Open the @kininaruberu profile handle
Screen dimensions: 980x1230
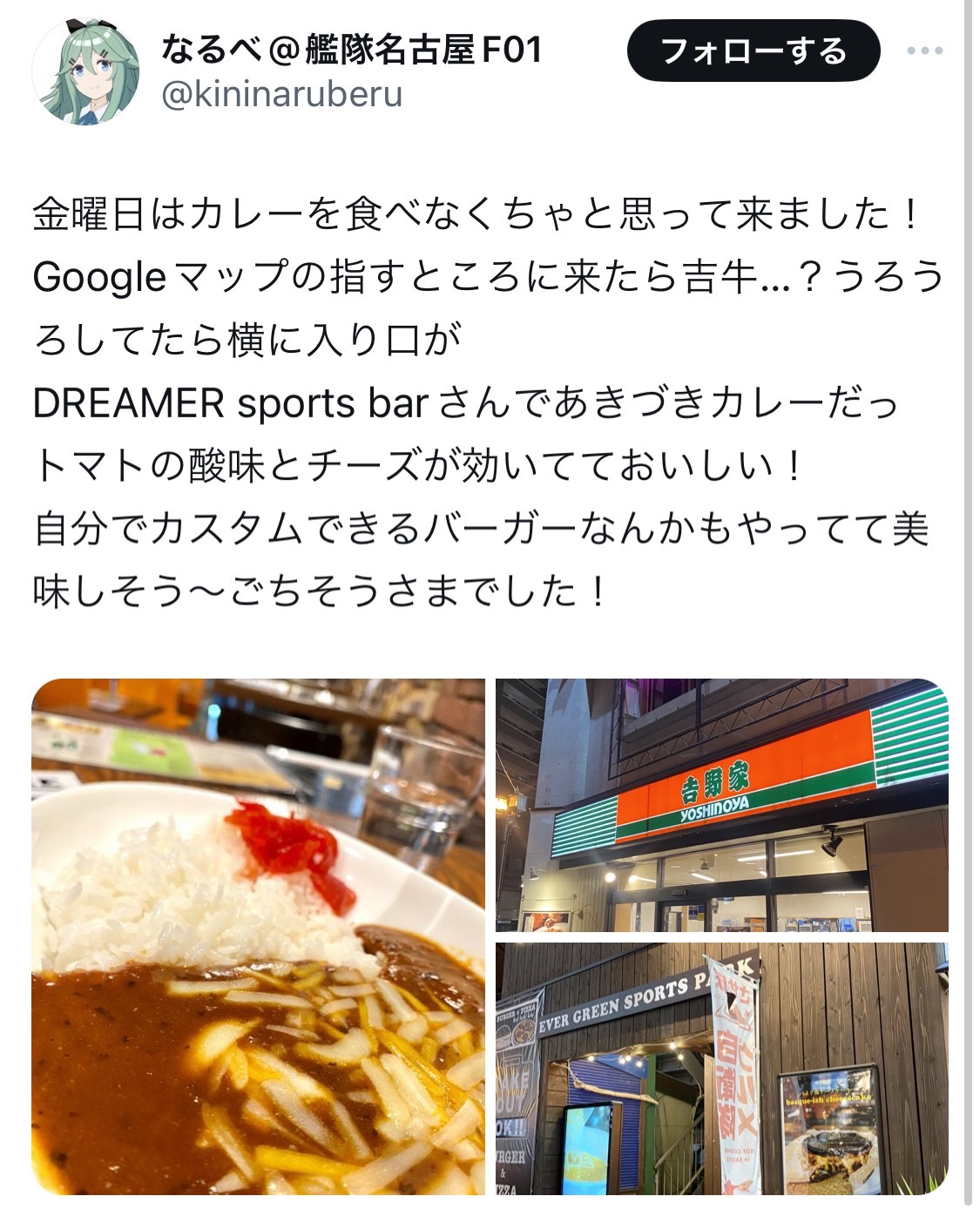pos(282,94)
